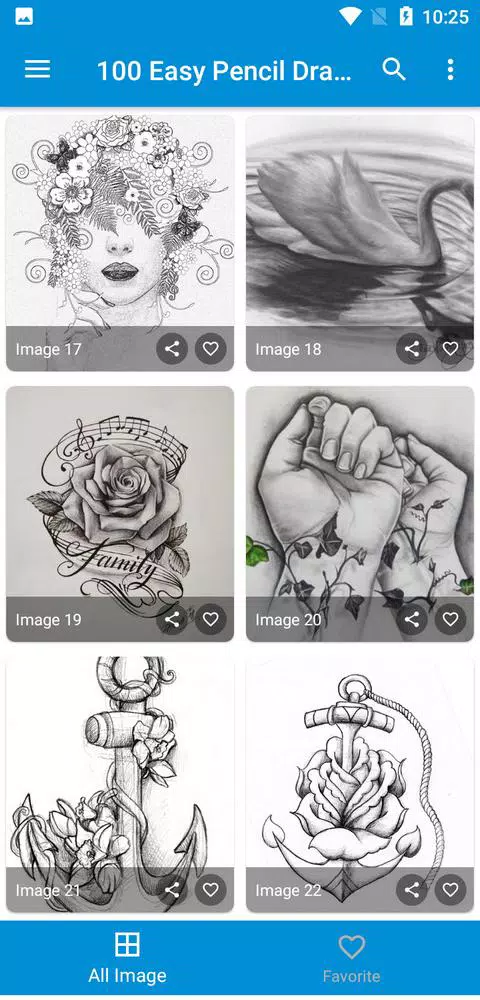Image resolution: width=480 pixels, height=1000 pixels.
Task: Tap the heart on Image 21
Action: [x=210, y=890]
